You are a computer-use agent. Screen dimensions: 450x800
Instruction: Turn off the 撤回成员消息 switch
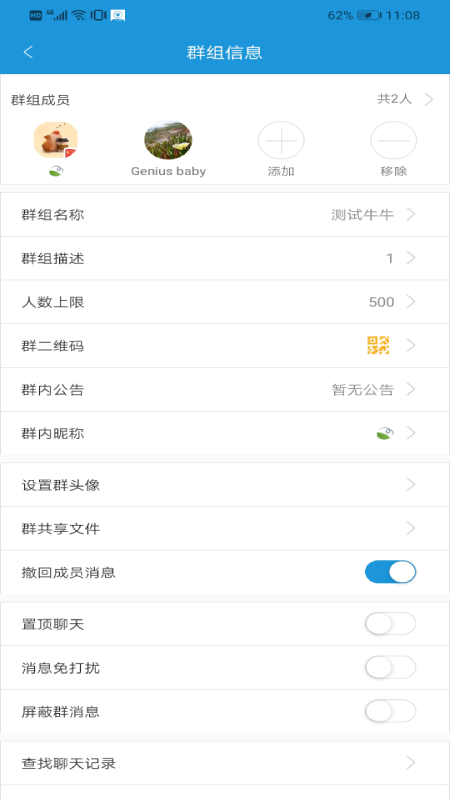coord(390,572)
